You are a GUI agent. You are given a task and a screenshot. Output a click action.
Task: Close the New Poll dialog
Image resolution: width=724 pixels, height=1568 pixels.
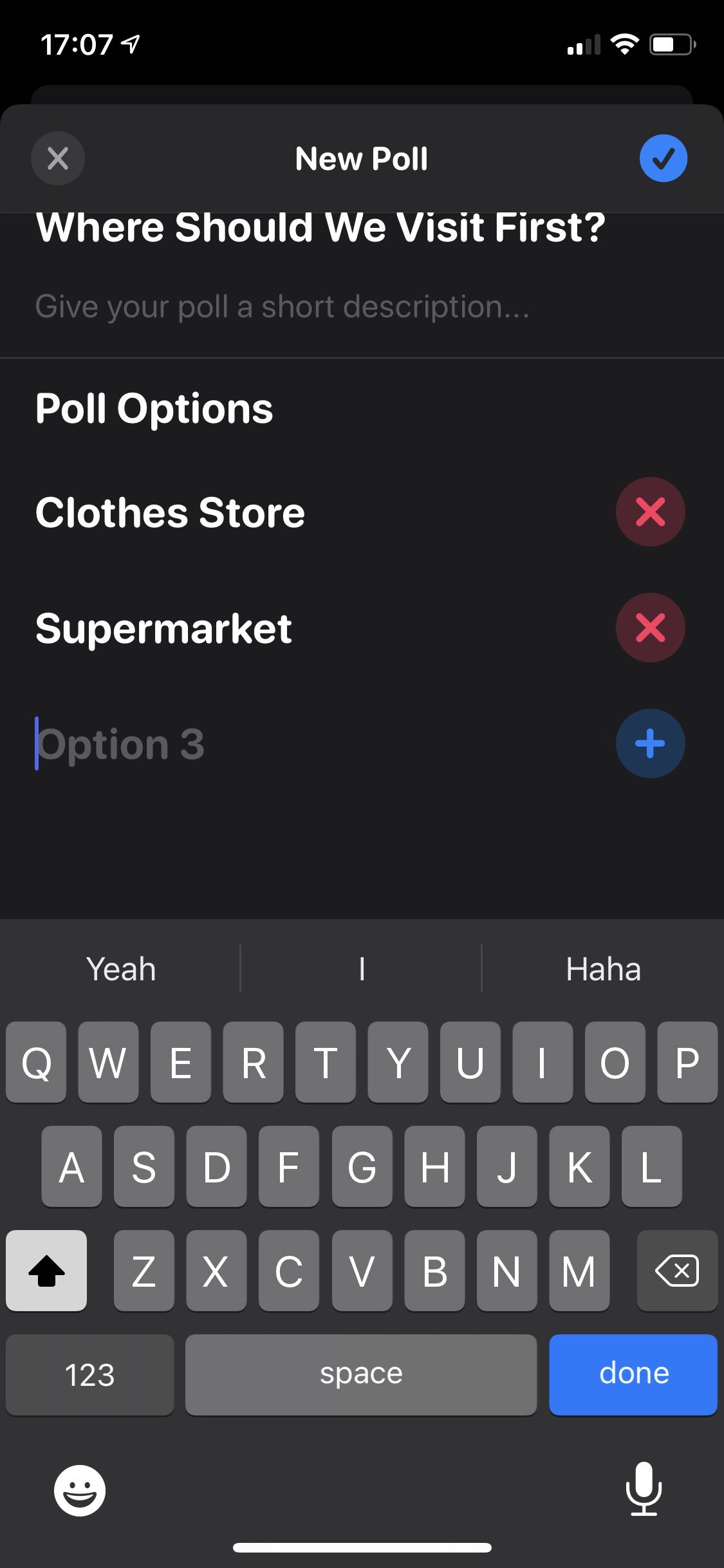click(x=58, y=158)
